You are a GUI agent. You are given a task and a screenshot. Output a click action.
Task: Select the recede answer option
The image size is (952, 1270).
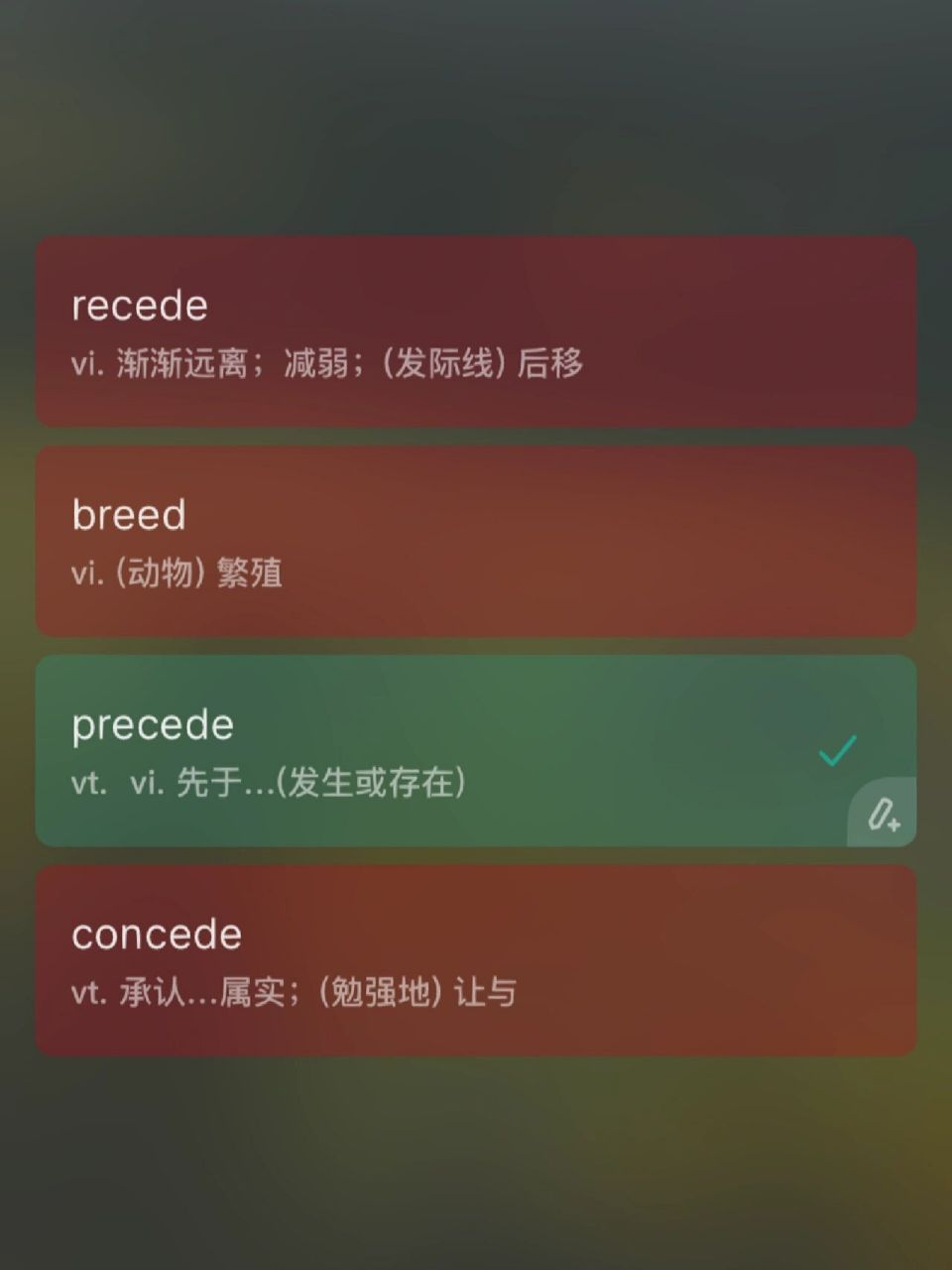(476, 332)
